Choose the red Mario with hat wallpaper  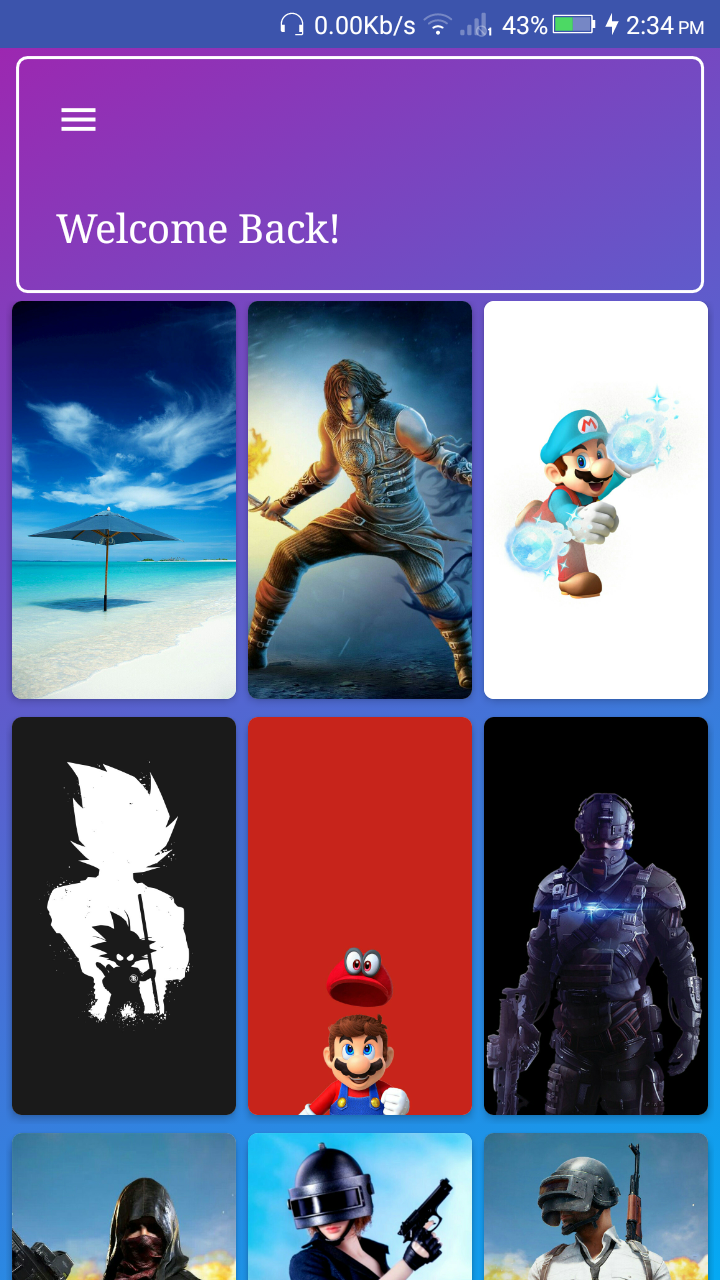tap(360, 915)
